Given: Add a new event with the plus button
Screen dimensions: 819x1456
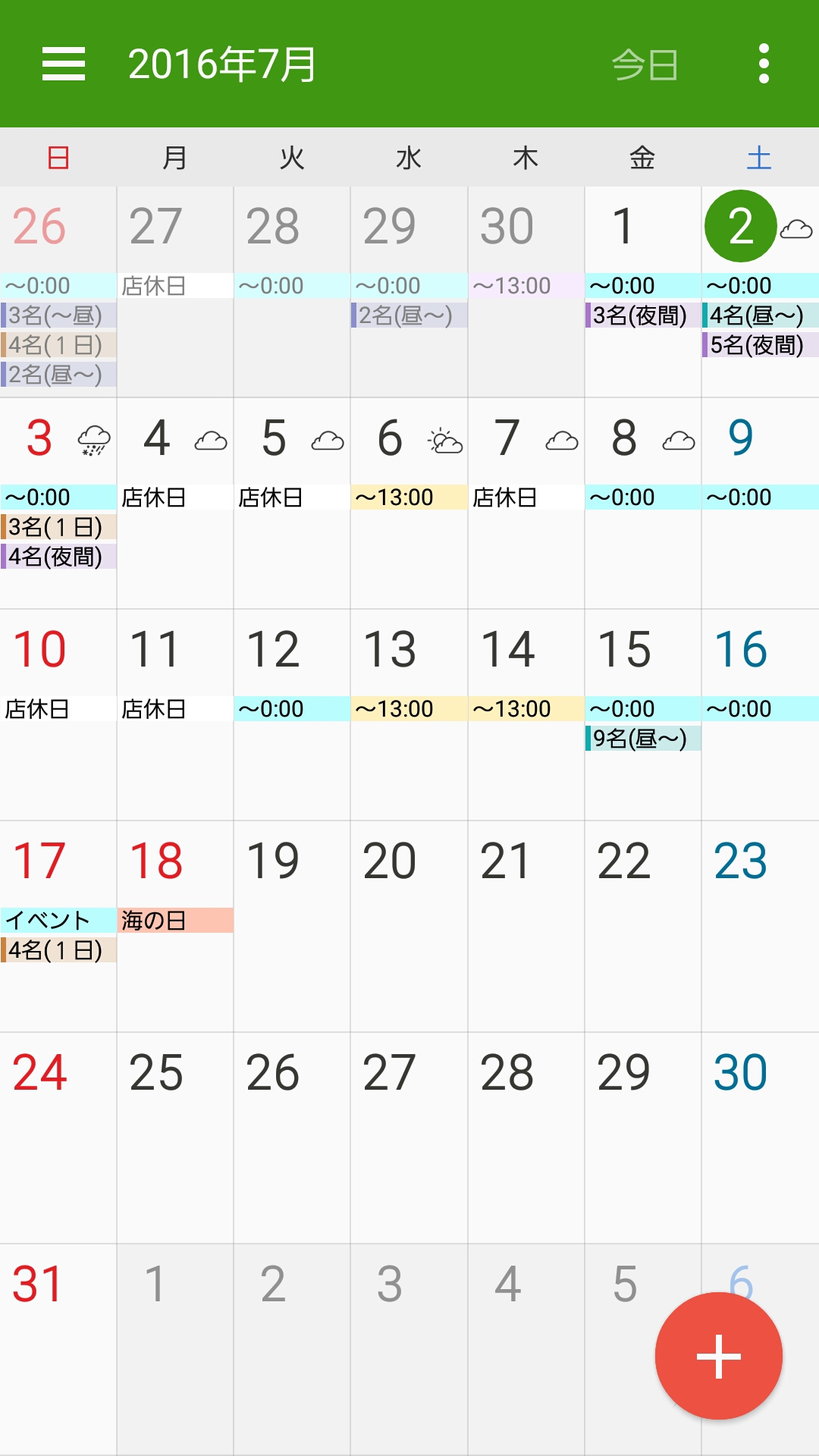Looking at the screenshot, I should 719,1356.
